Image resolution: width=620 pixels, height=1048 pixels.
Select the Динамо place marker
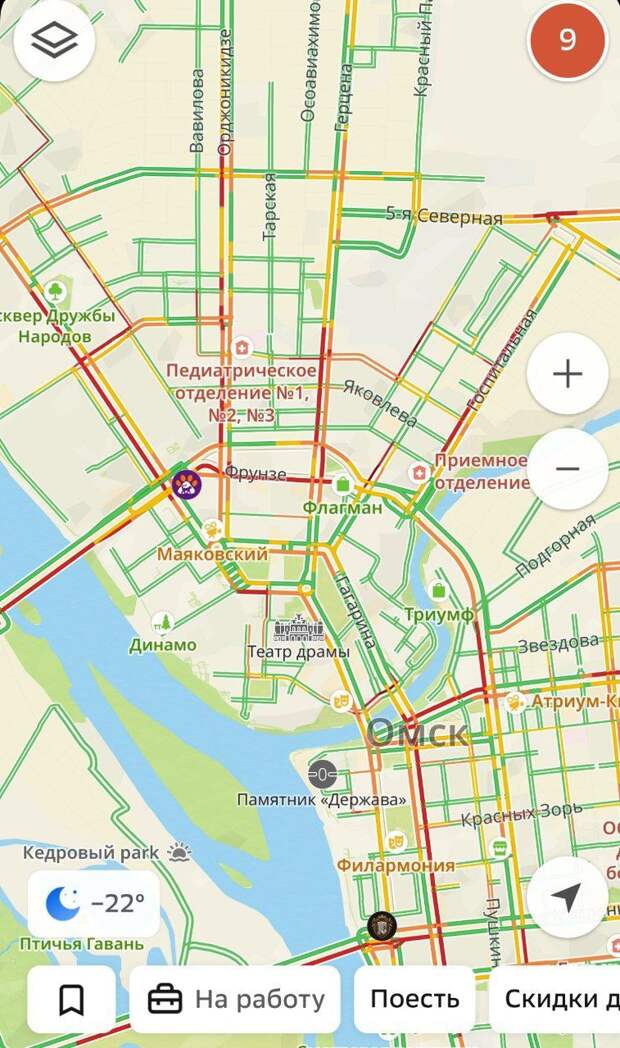[162, 625]
